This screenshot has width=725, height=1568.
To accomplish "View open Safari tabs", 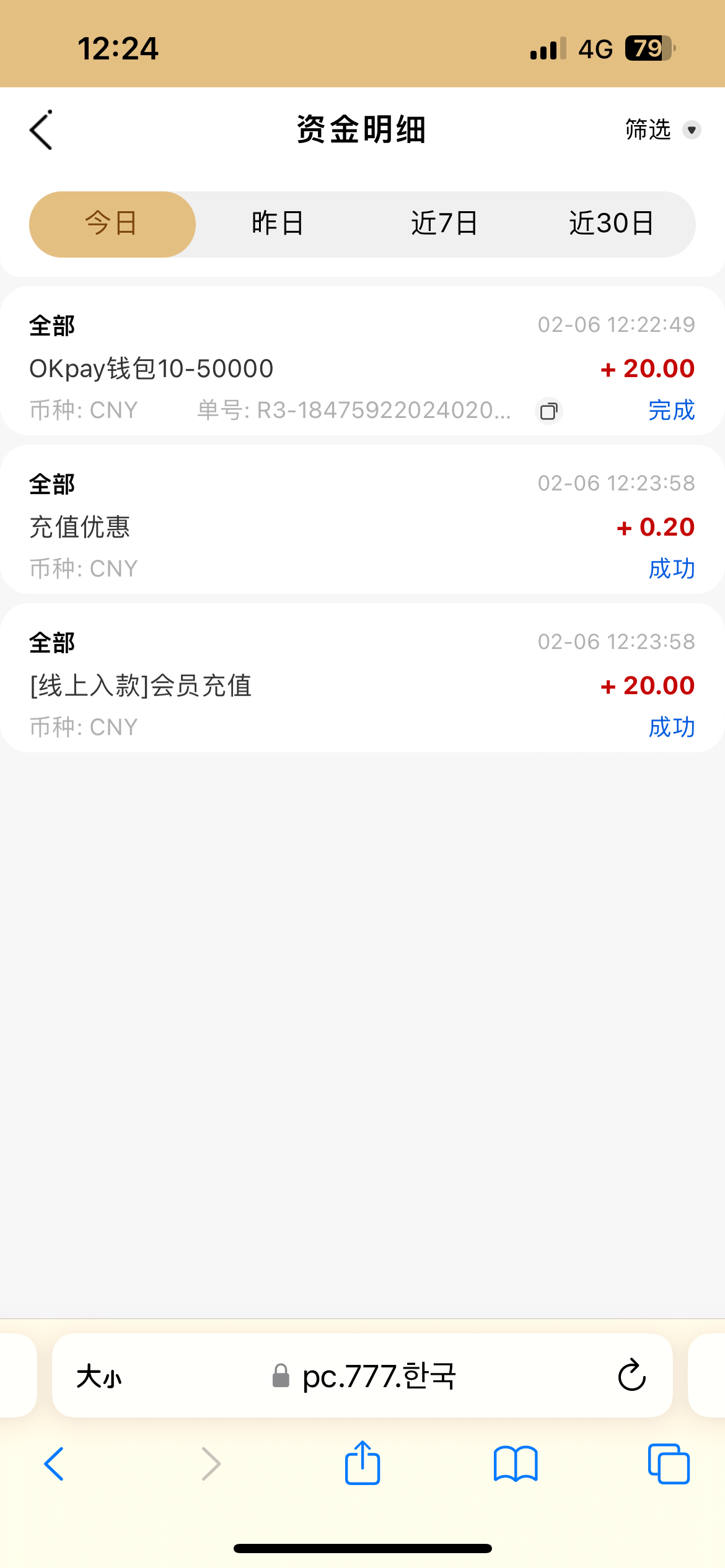I will tap(669, 1464).
